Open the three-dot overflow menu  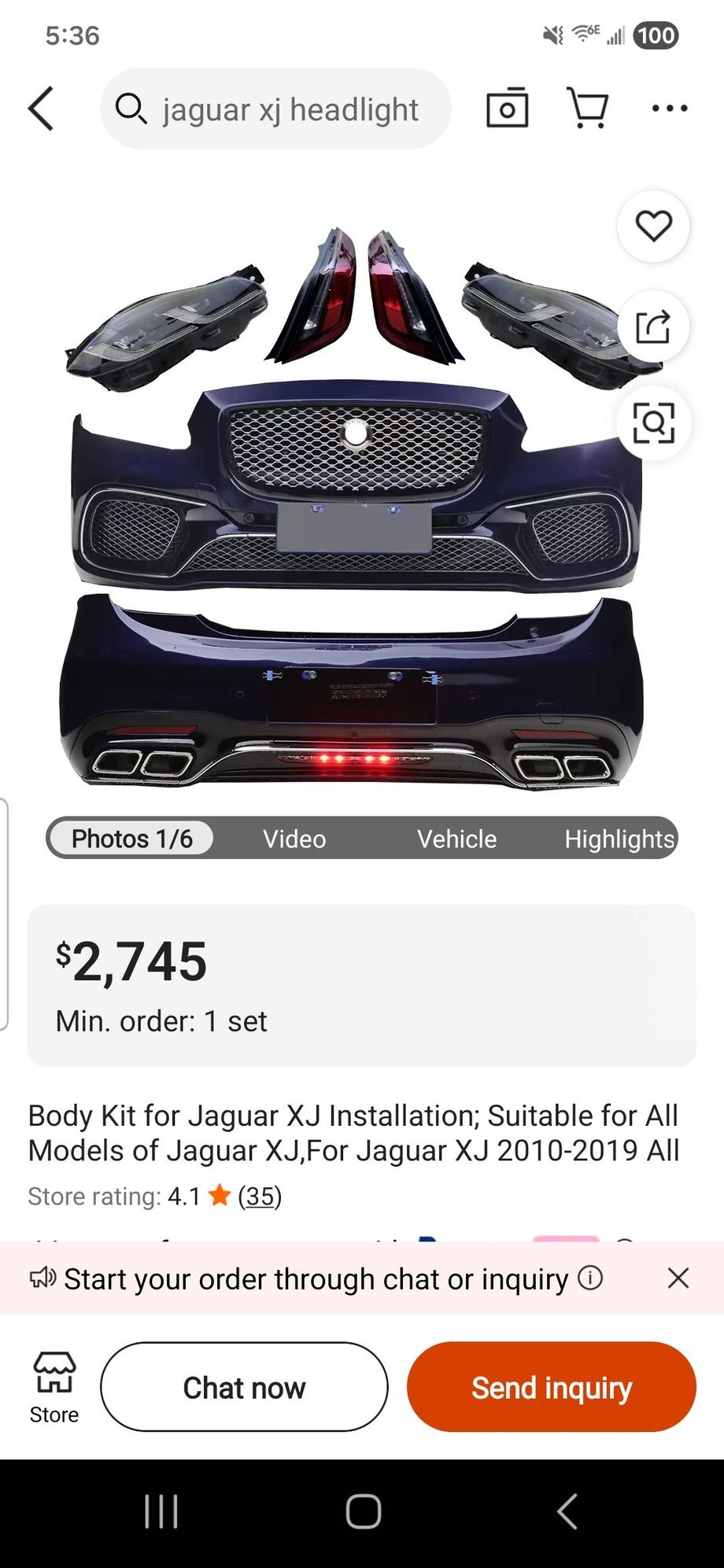tap(670, 109)
